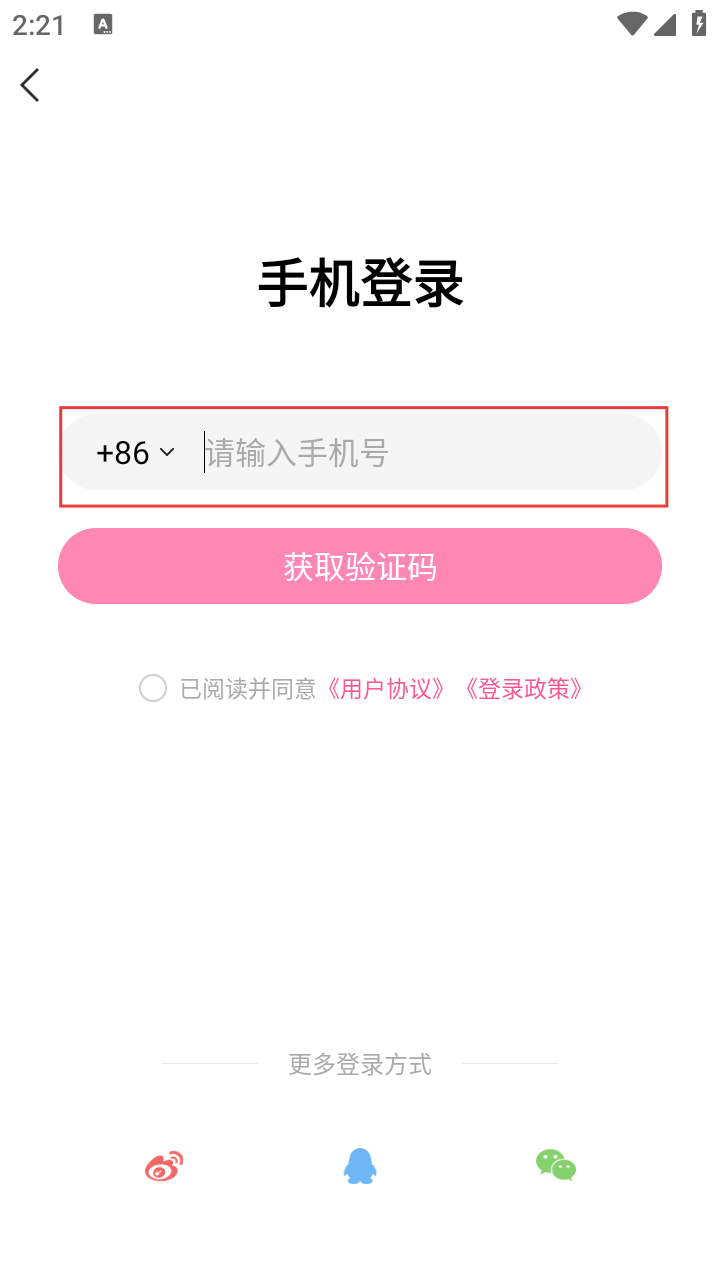Check the agreement circle for 已阅读并同意
Image resolution: width=720 pixels, height=1280 pixels.
(153, 688)
